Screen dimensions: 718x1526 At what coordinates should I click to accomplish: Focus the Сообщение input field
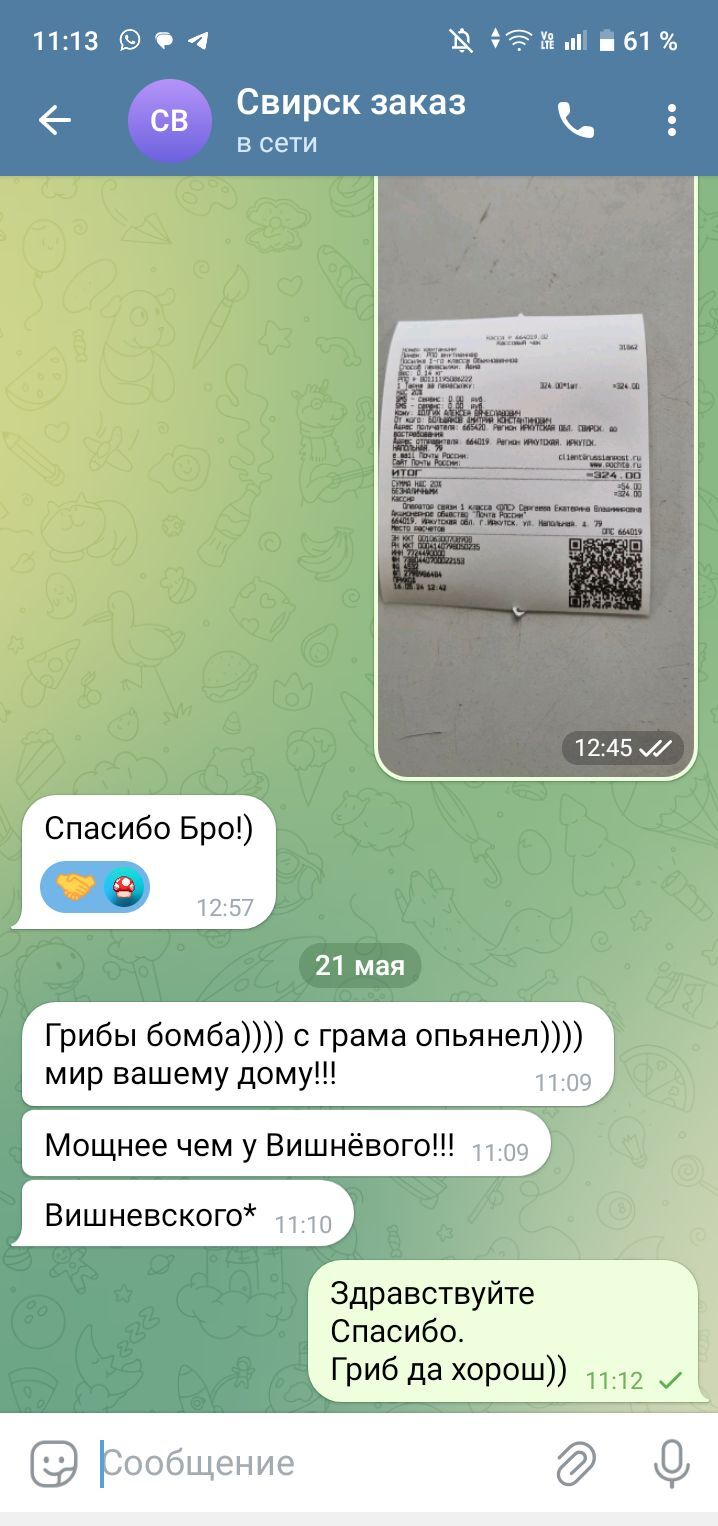pyautogui.click(x=320, y=1464)
